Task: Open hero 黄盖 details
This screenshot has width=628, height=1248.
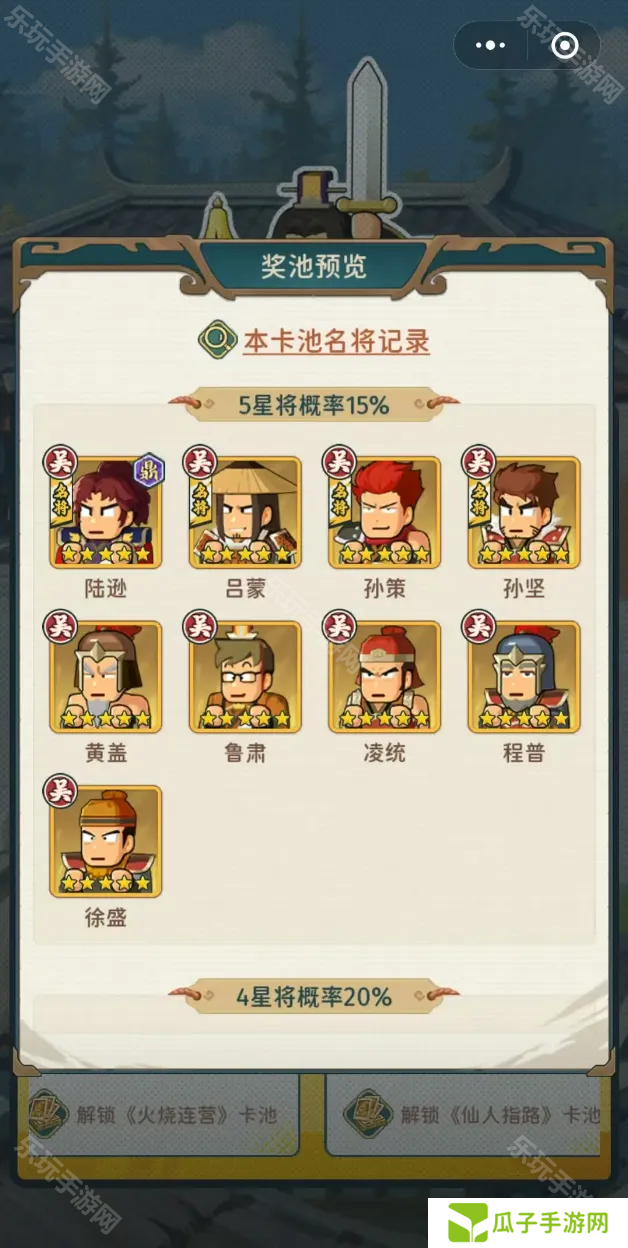Action: pyautogui.click(x=106, y=677)
